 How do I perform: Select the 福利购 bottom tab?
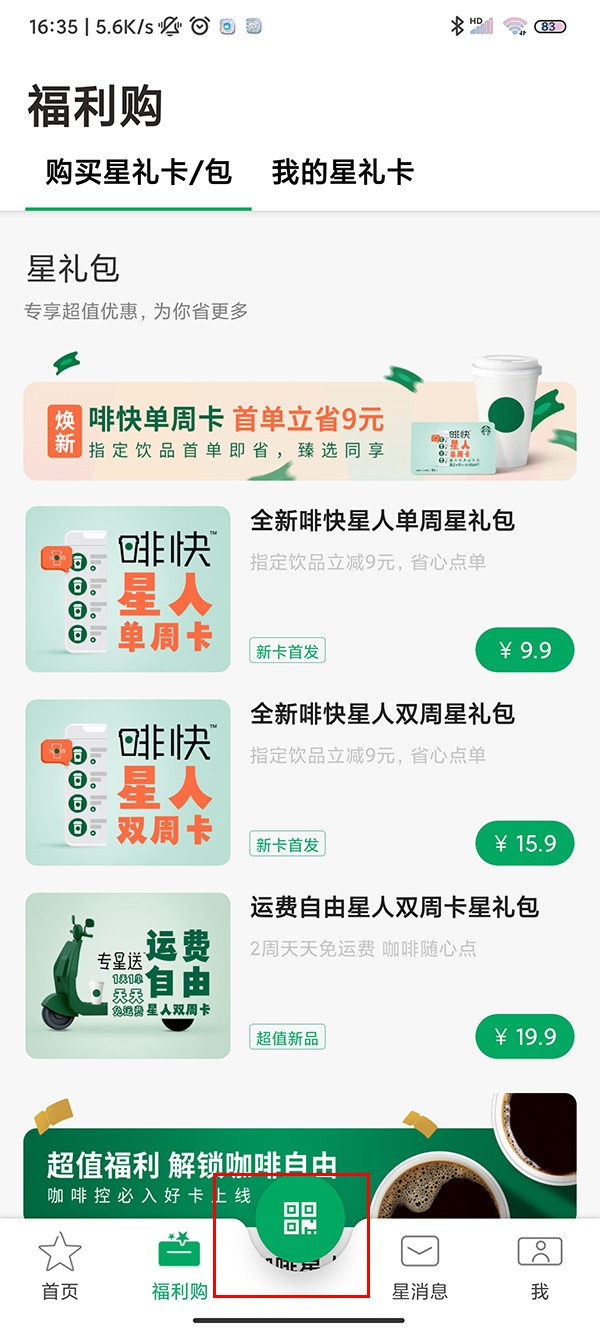pyautogui.click(x=180, y=1266)
